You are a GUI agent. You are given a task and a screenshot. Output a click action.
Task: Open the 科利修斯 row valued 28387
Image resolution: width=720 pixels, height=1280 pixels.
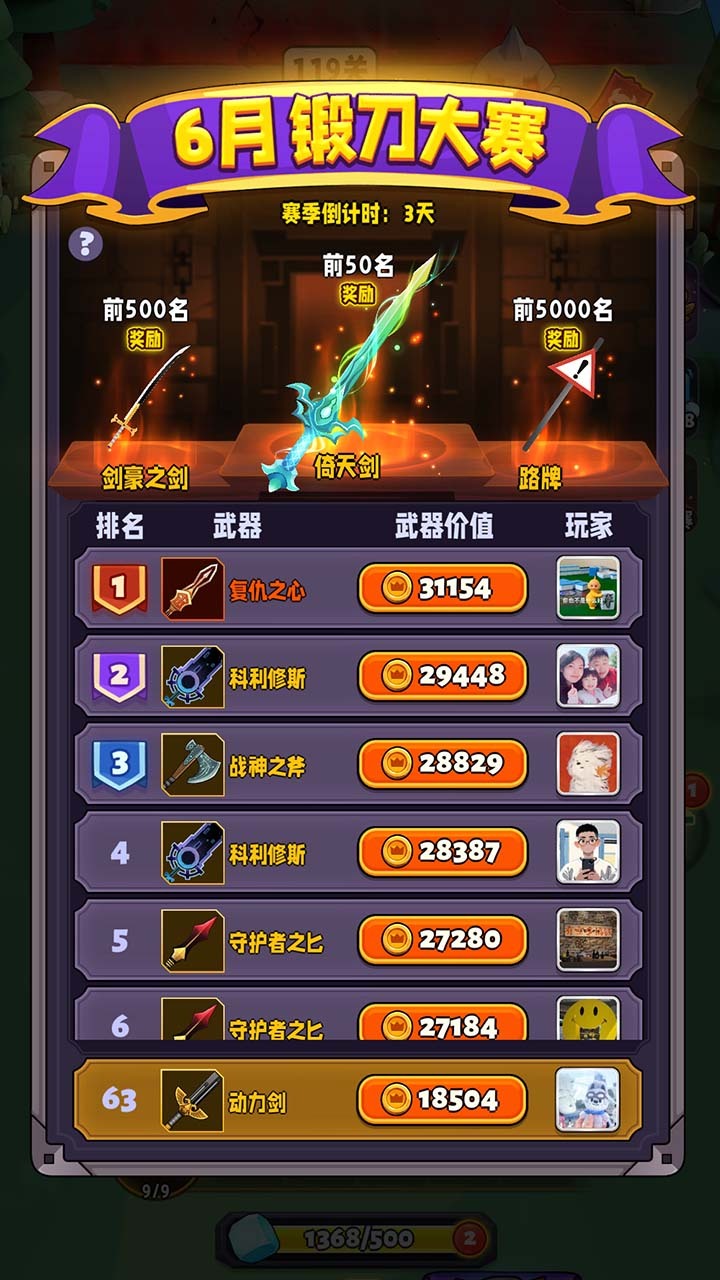[358, 852]
